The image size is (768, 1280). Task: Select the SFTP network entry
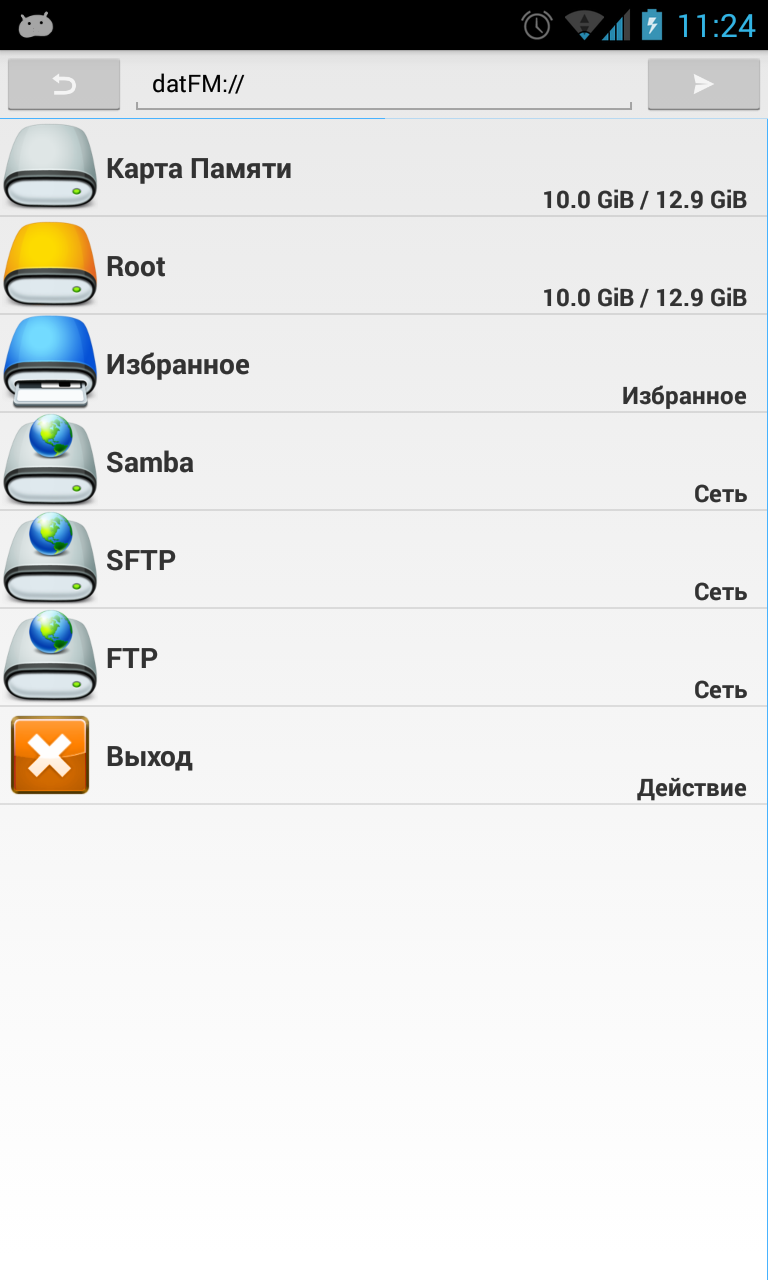point(384,560)
